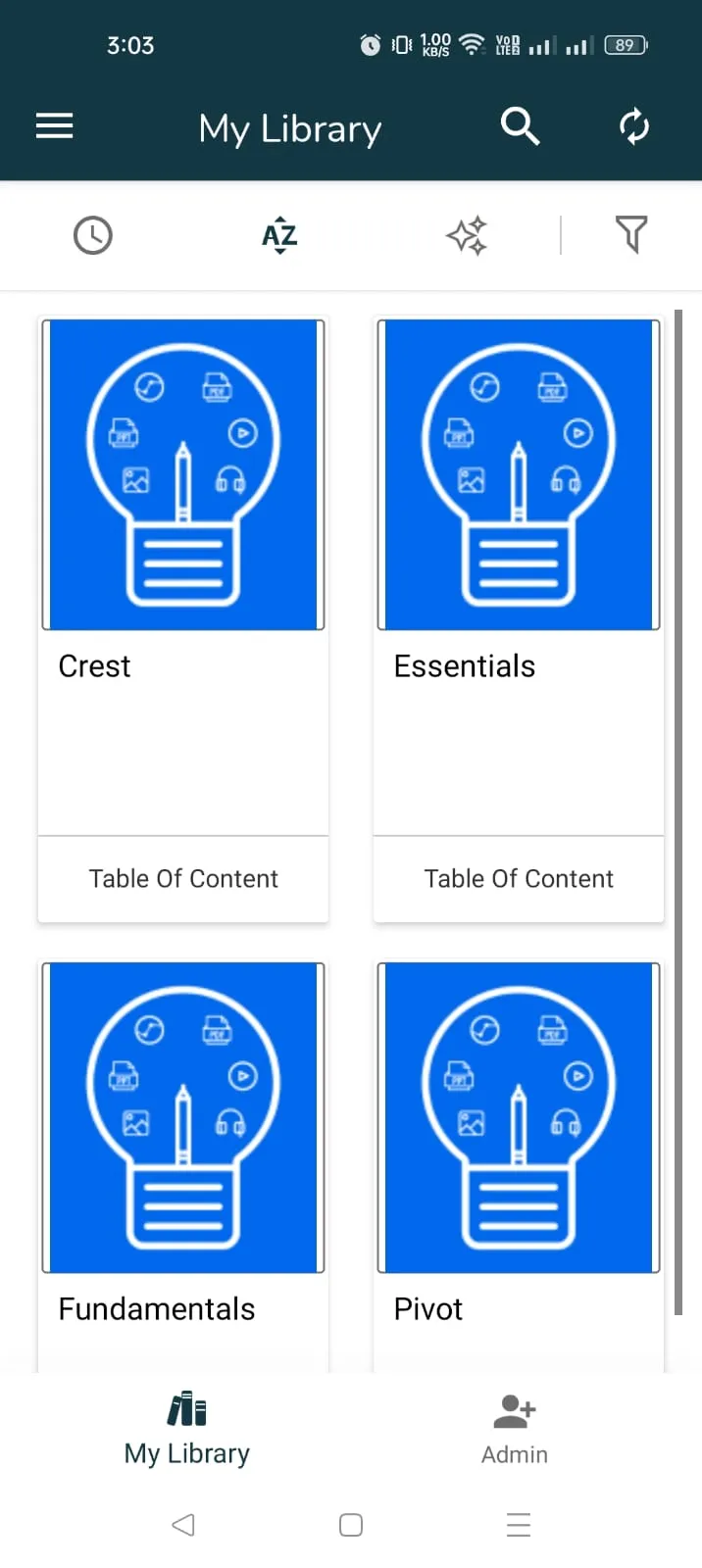Open the filter funnel options
This screenshot has width=702, height=1568.
[631, 235]
